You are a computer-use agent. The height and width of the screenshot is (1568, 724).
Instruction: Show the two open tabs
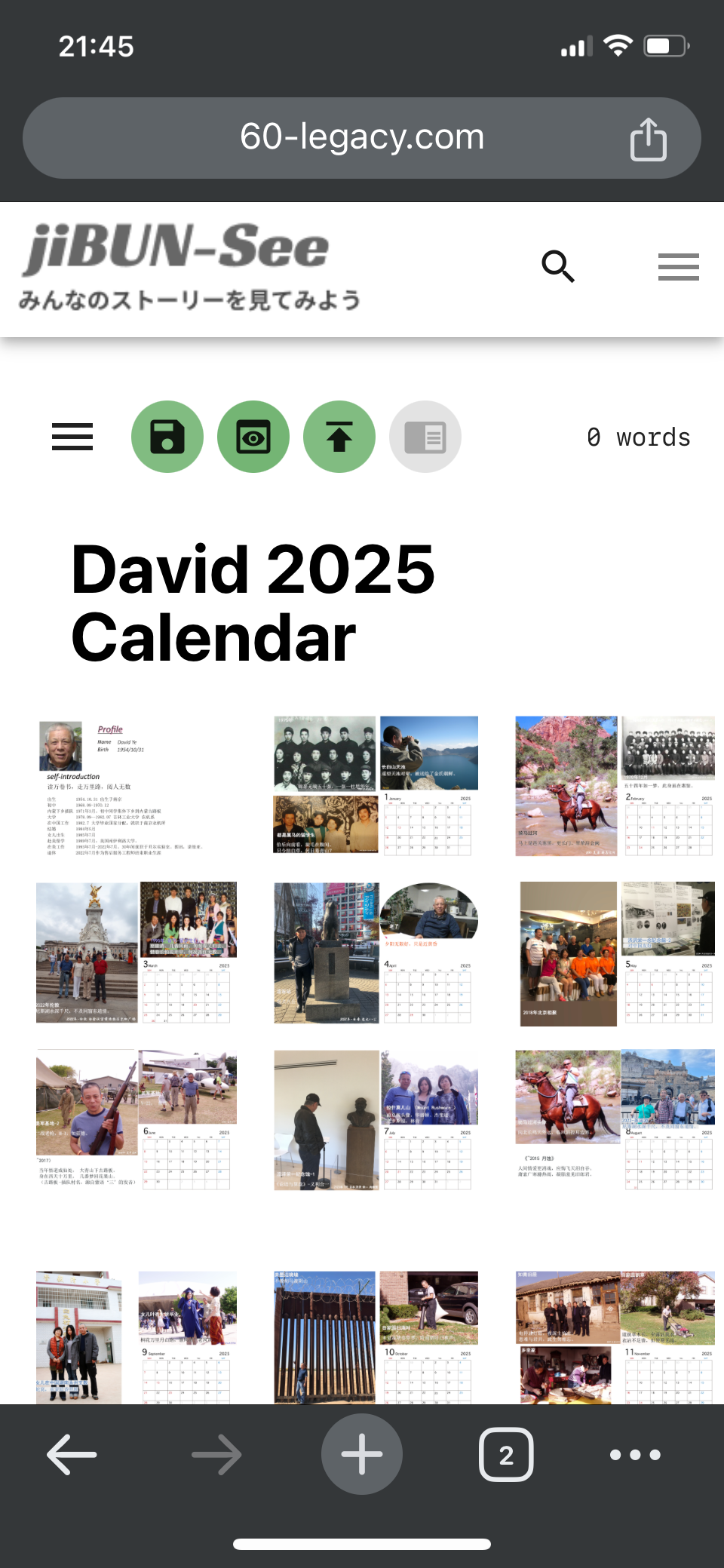[506, 1454]
